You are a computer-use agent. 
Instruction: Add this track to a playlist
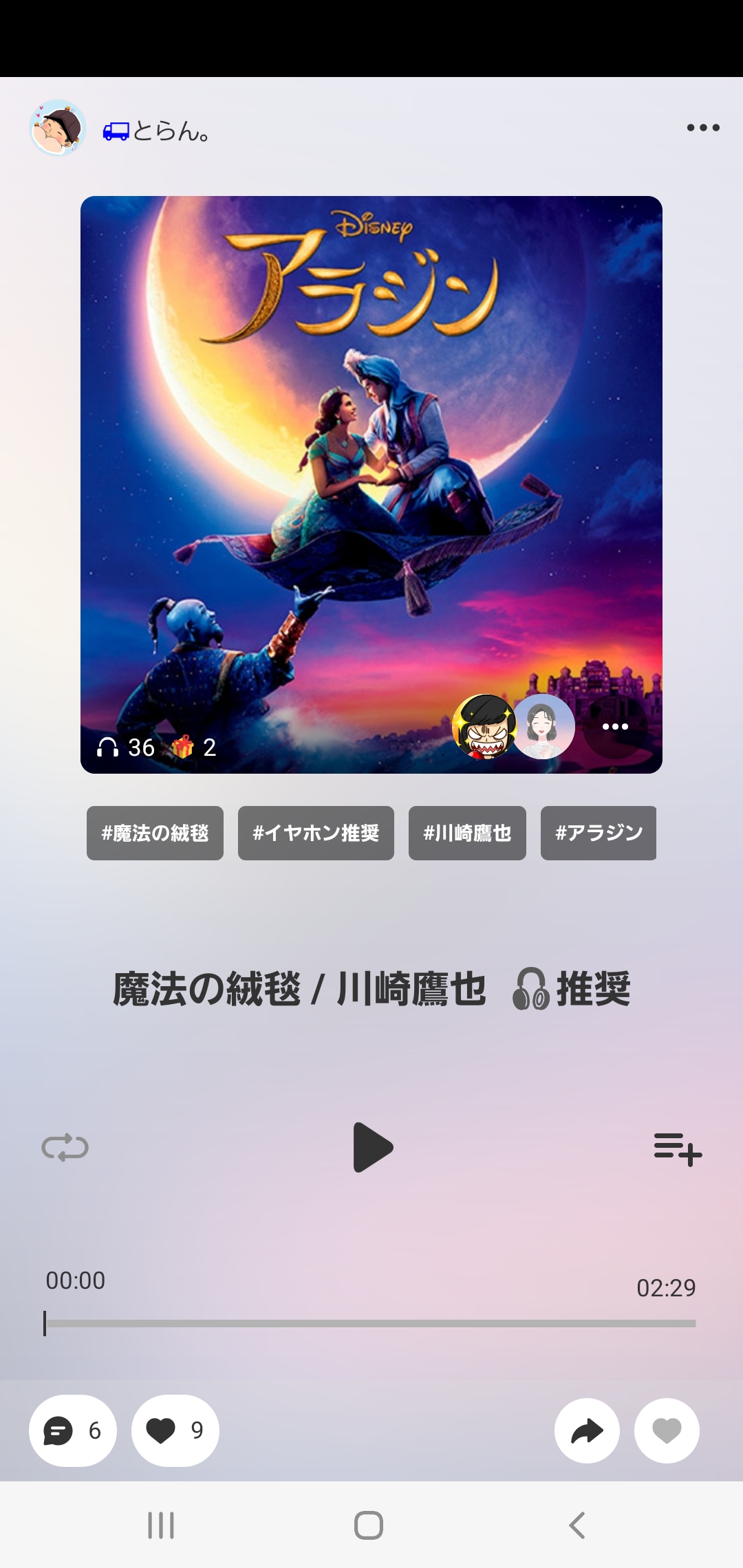tap(678, 1148)
